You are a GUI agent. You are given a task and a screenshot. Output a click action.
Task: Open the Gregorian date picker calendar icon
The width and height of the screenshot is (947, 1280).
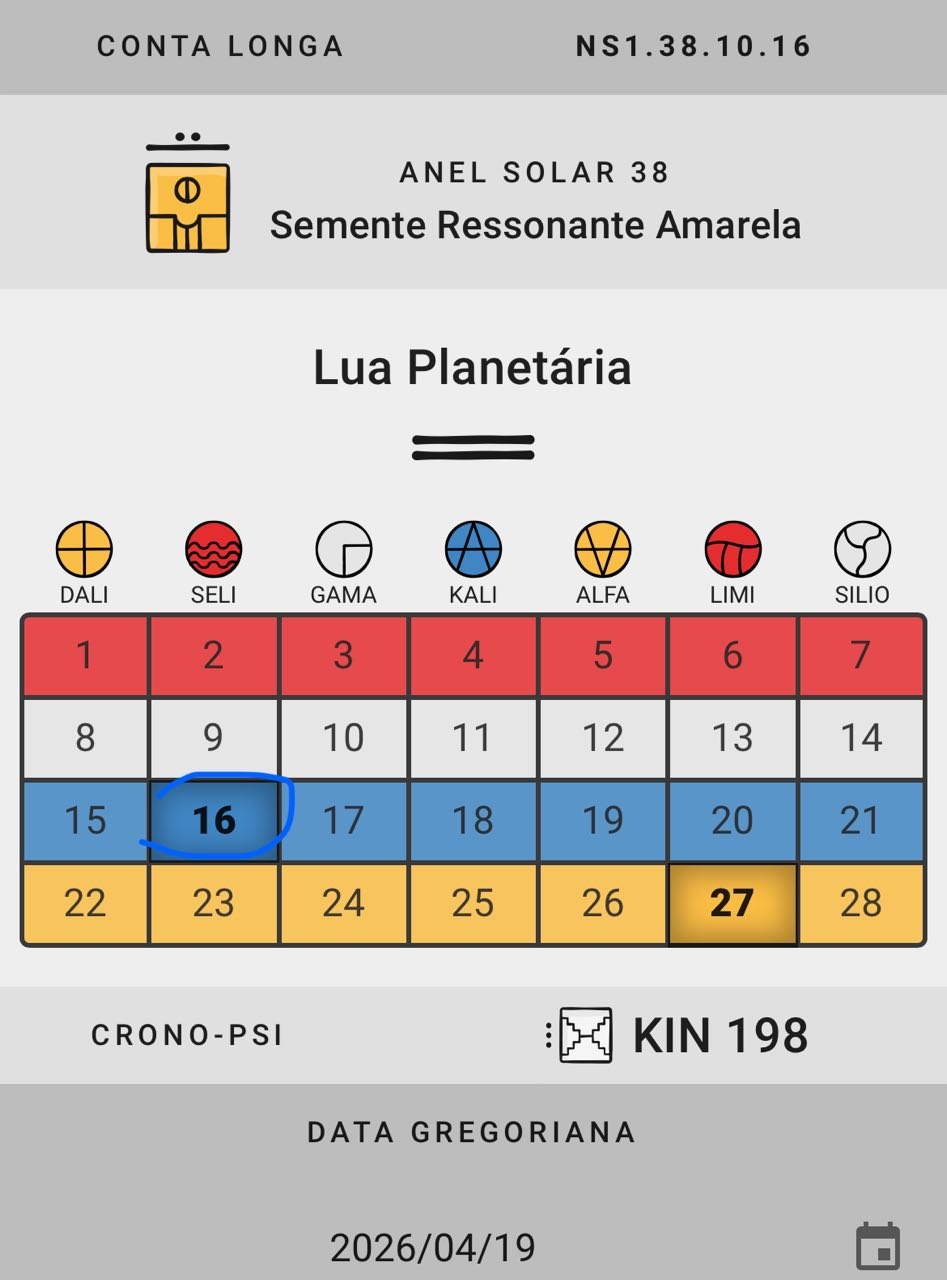(878, 1246)
